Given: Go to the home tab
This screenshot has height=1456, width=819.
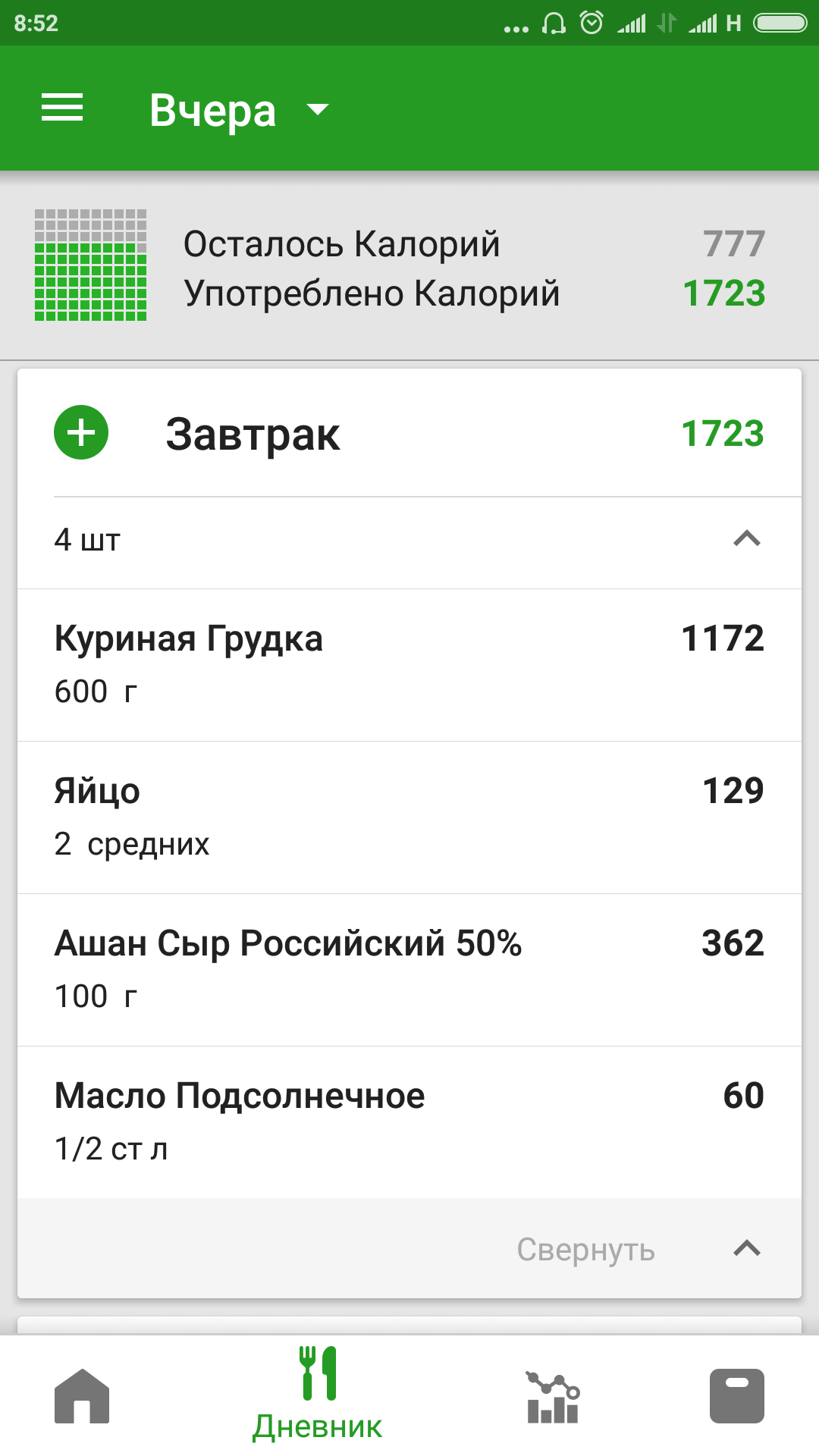Looking at the screenshot, I should click(x=82, y=1395).
